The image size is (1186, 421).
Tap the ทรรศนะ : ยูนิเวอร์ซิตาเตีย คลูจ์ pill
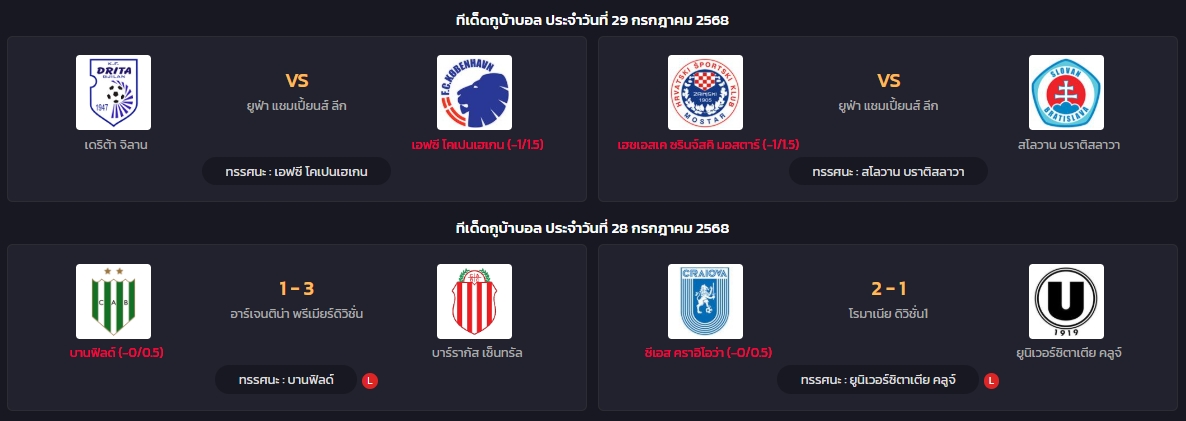tap(878, 380)
